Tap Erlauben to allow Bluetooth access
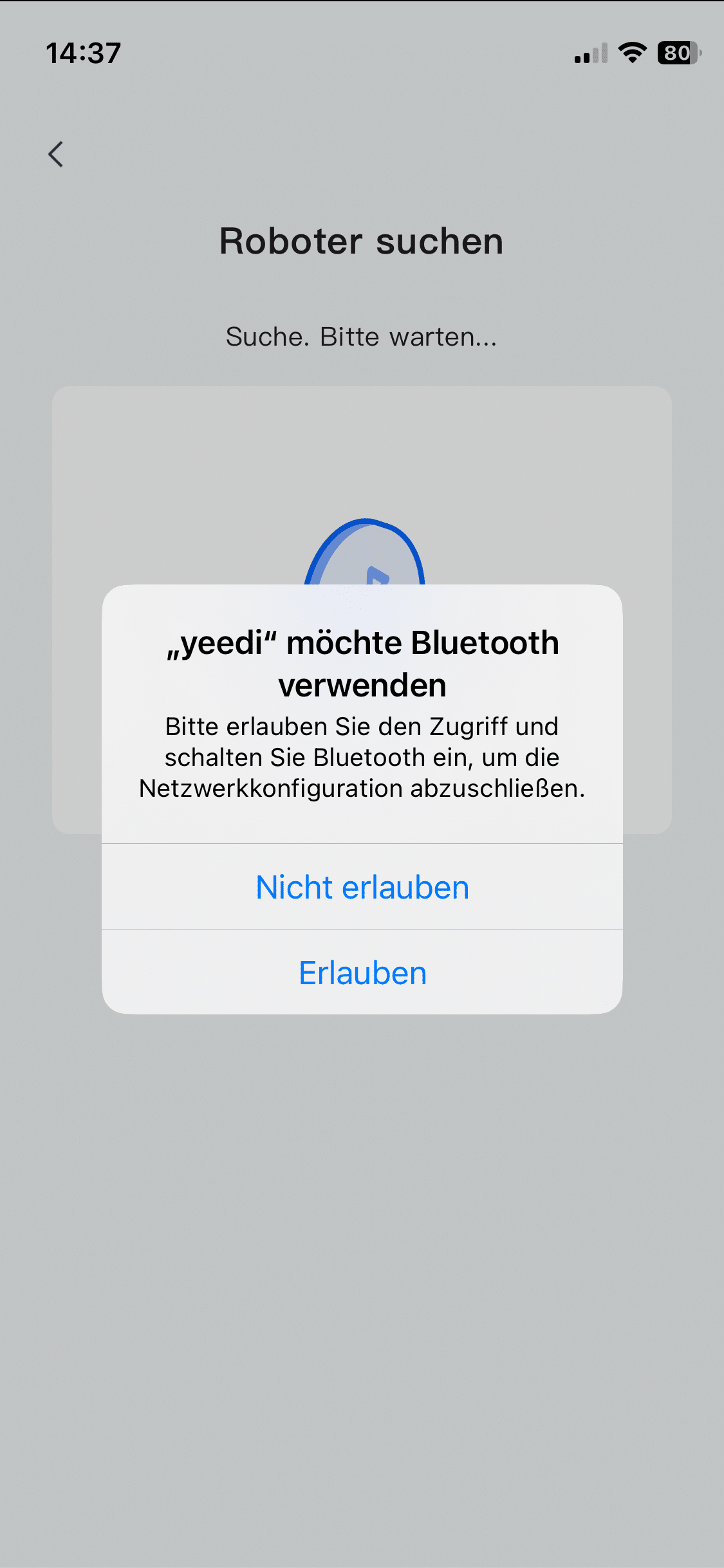The height and width of the screenshot is (1568, 724). [x=362, y=973]
